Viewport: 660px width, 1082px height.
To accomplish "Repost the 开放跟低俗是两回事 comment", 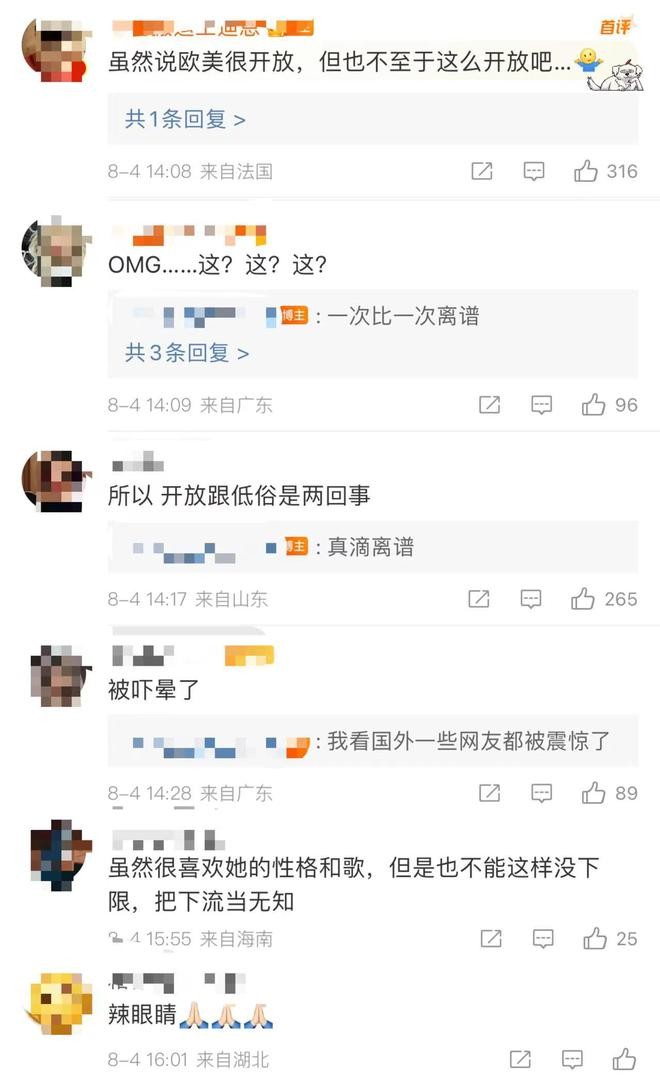I will [x=479, y=599].
